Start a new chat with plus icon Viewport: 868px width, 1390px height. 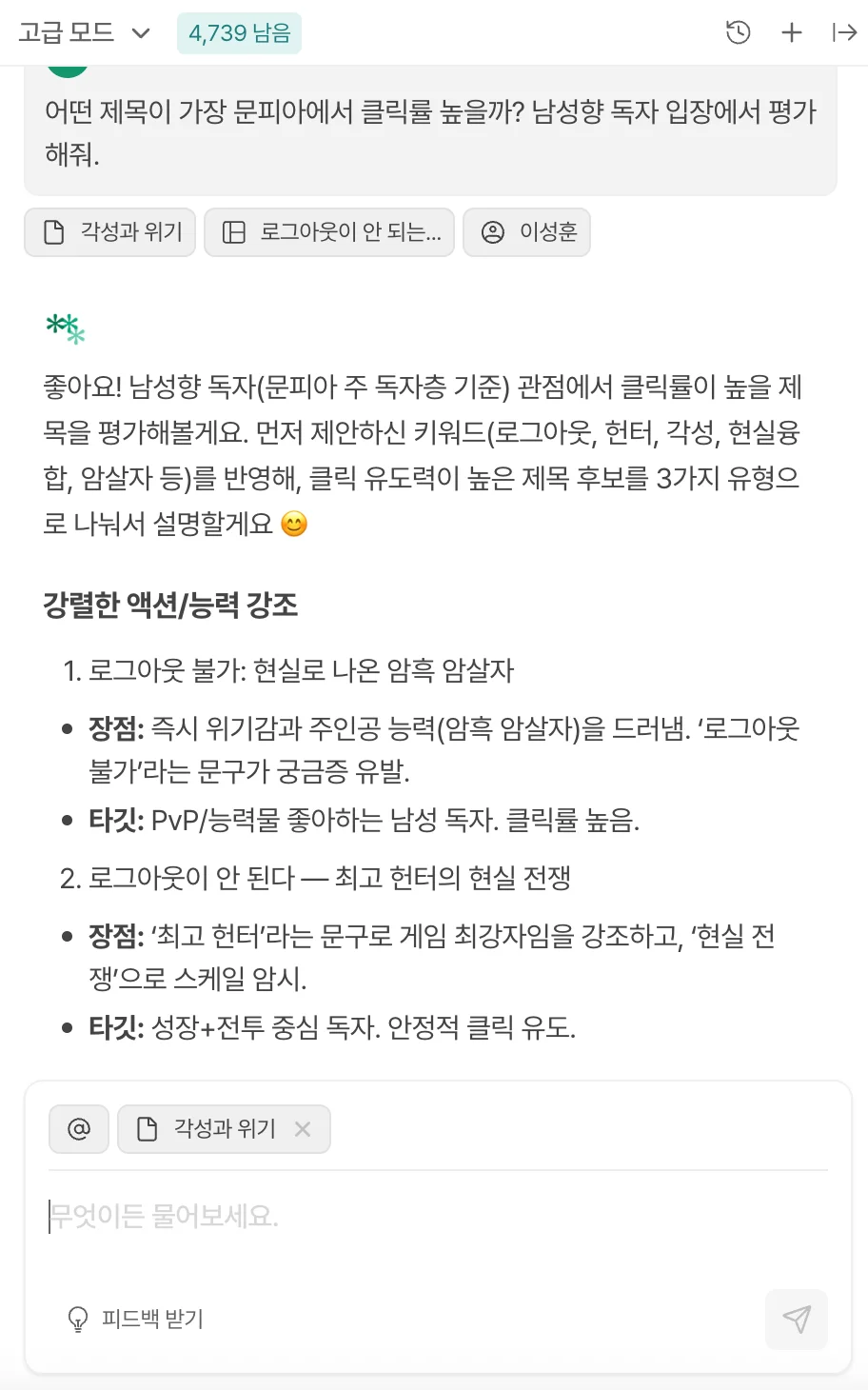point(791,33)
